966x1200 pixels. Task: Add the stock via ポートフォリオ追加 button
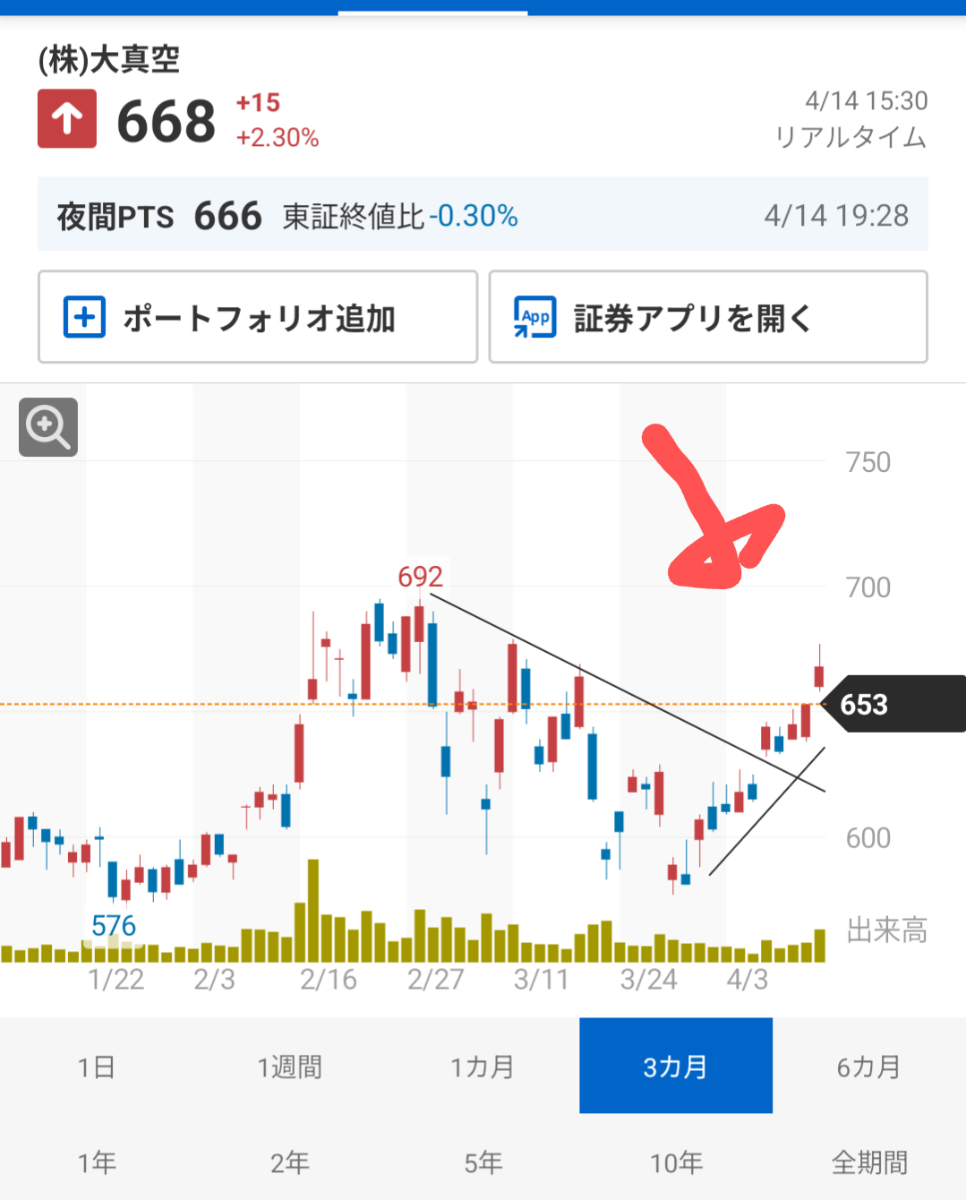(x=258, y=316)
